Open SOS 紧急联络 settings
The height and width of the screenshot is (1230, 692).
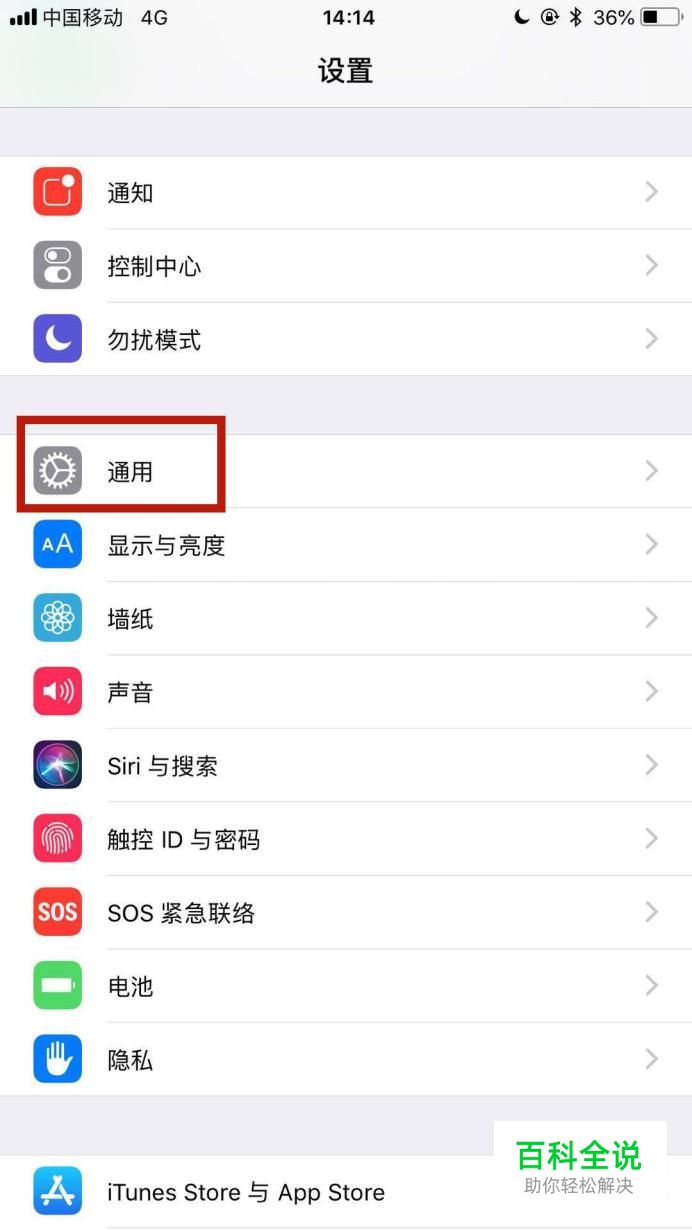(345, 912)
